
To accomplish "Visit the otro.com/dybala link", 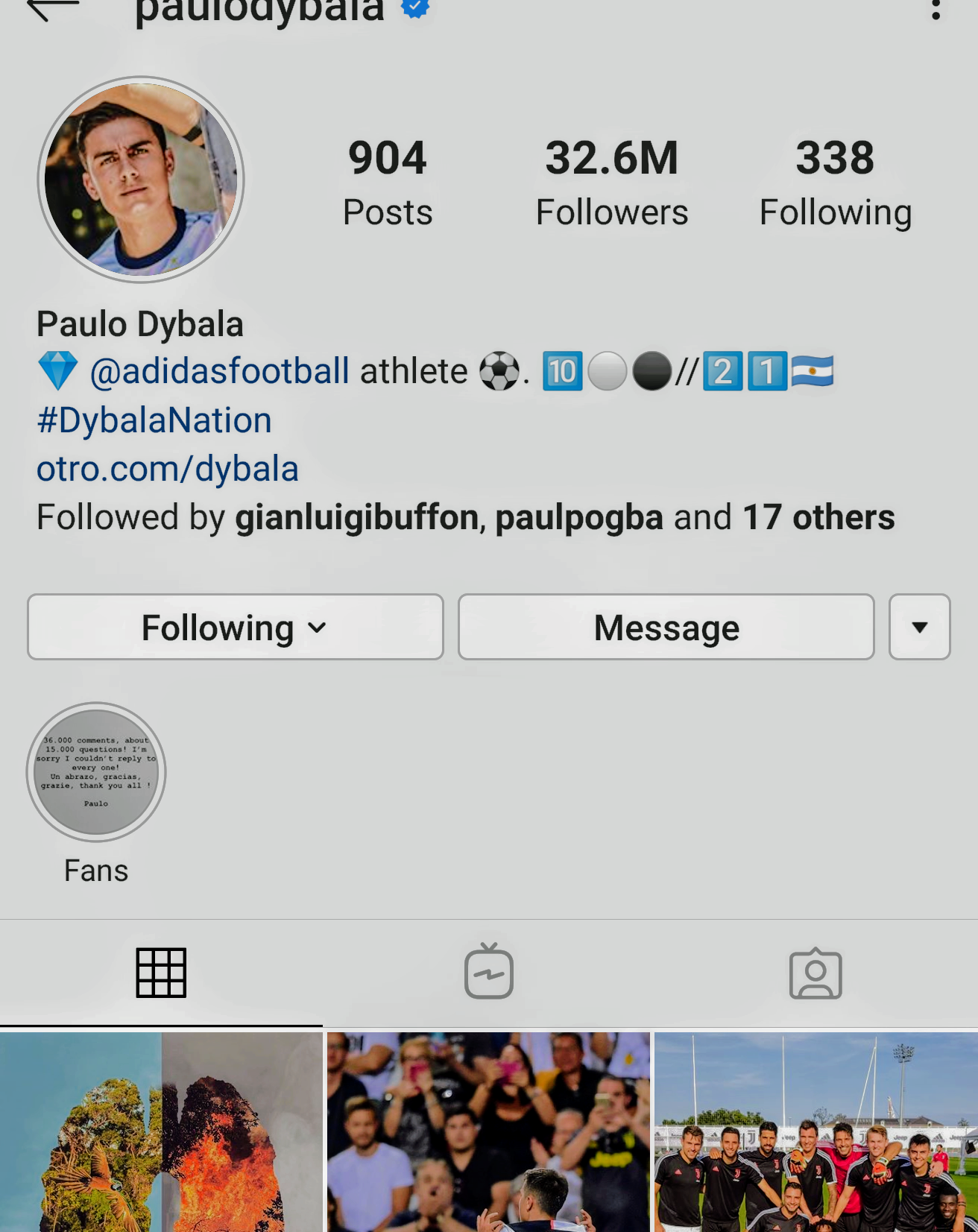I will [168, 469].
